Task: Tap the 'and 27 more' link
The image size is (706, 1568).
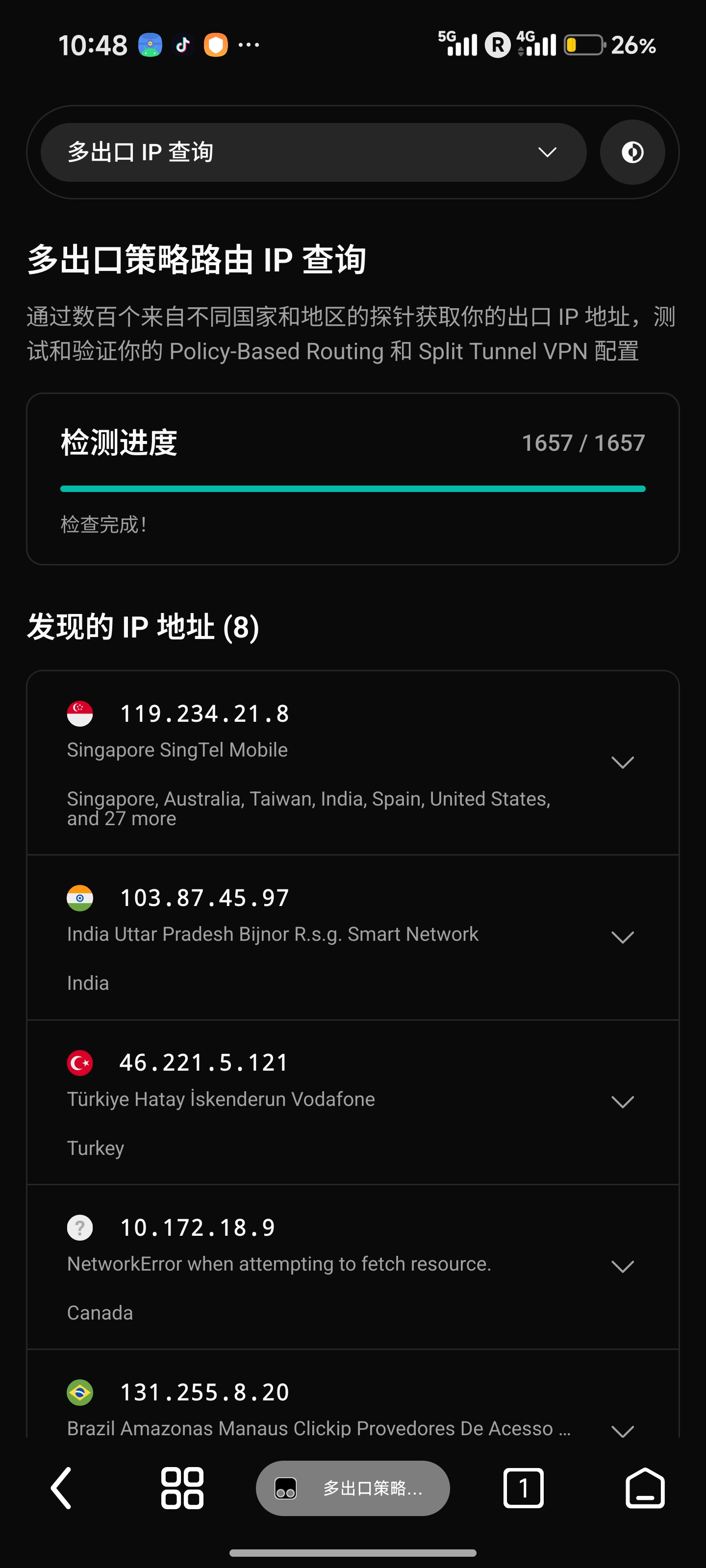Action: coord(121,818)
